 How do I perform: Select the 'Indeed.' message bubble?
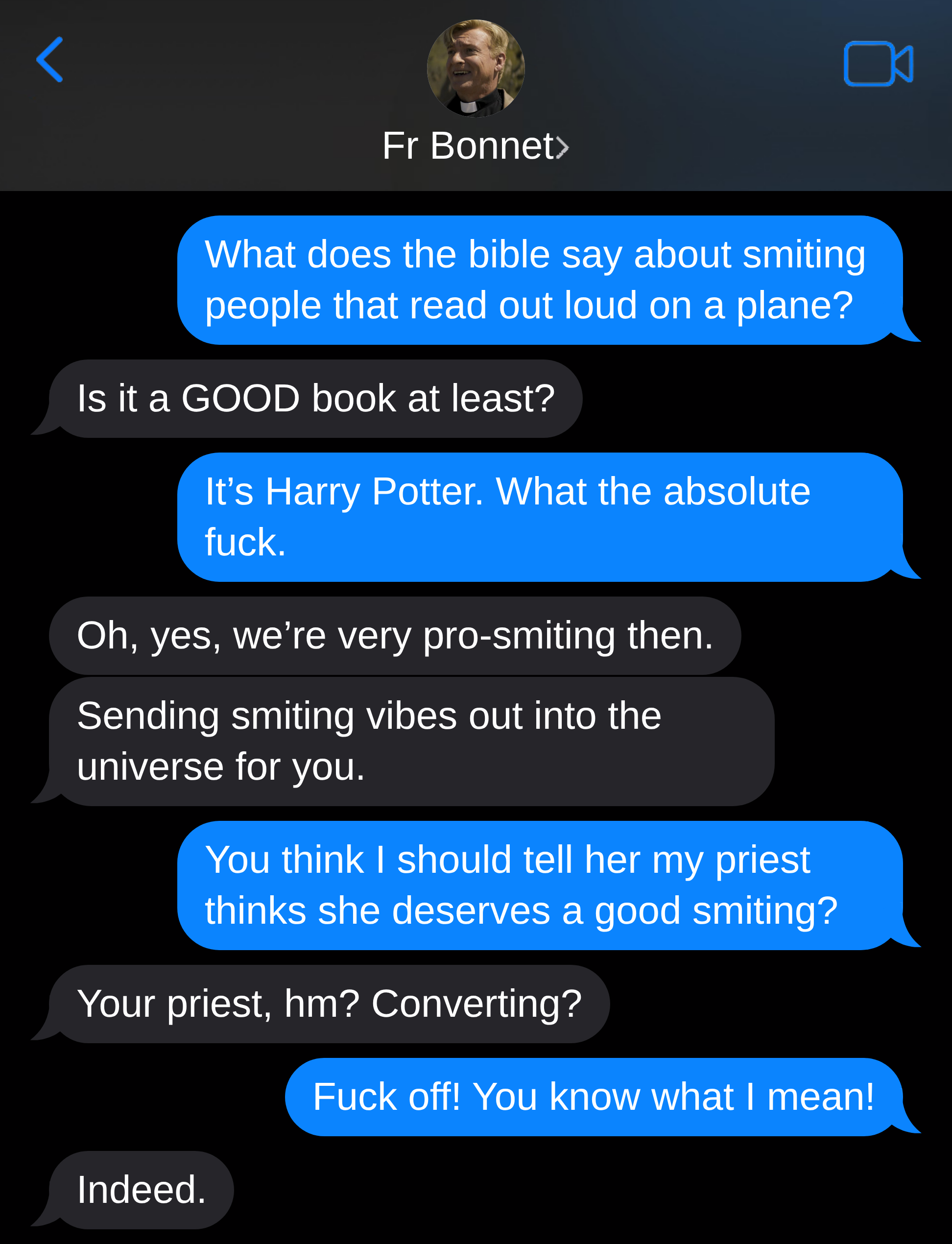(x=142, y=1190)
